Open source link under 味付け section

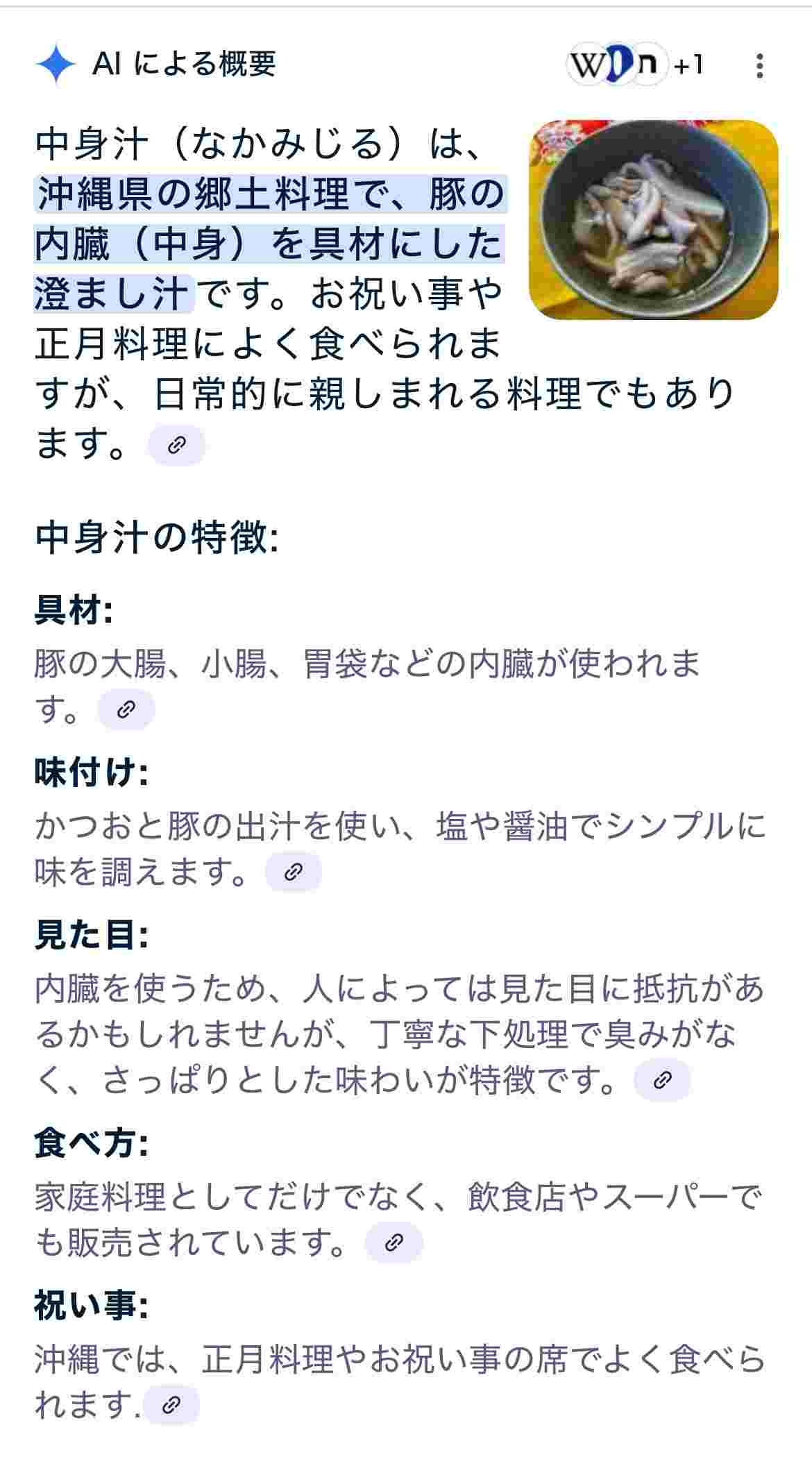click(294, 871)
